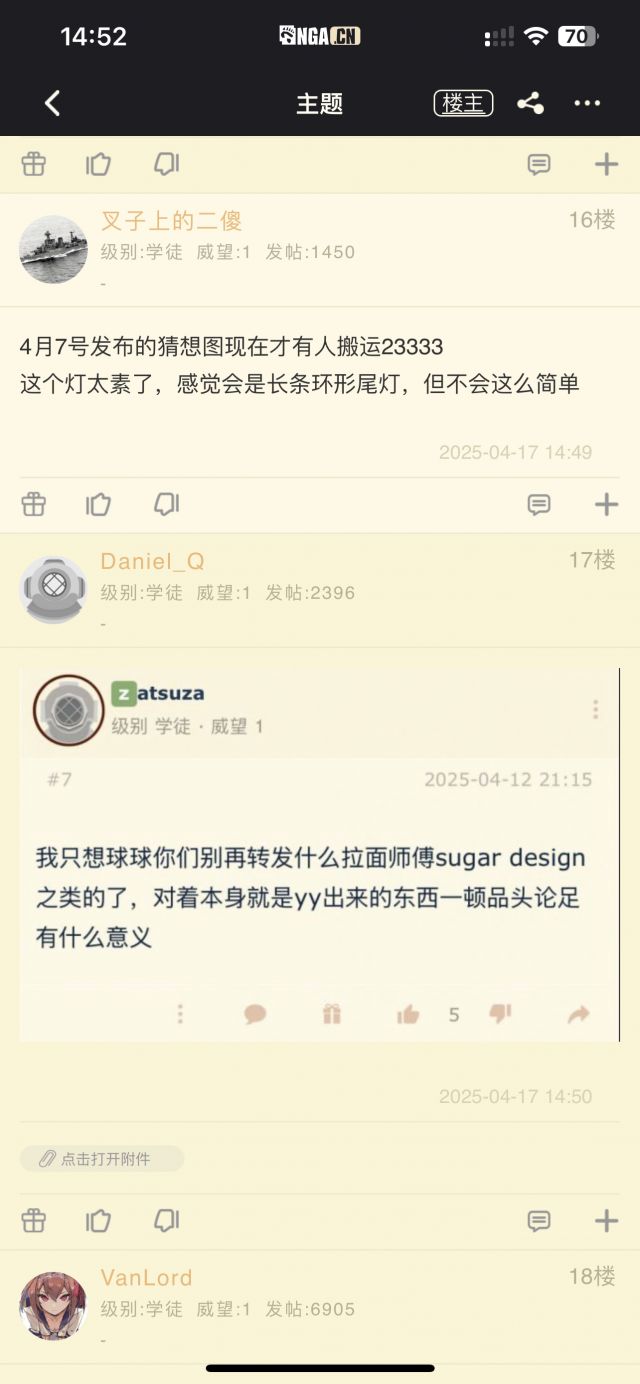This screenshot has width=640, height=1384.
Task: Like the 16楼 post by 叉子上的二傻
Action: pos(98,505)
